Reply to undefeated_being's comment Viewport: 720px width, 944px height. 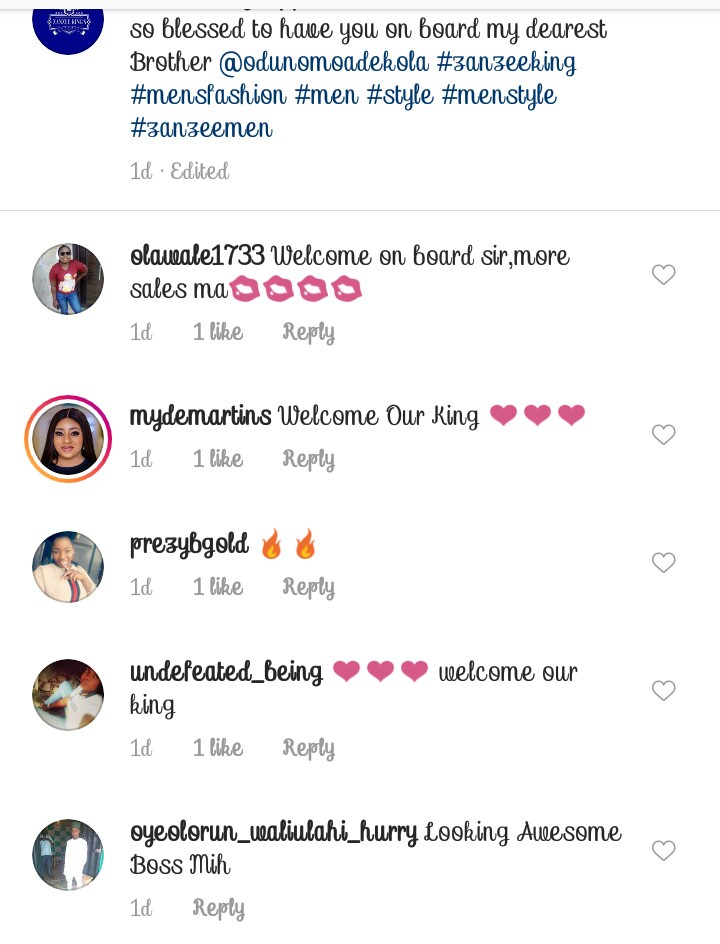pos(308,748)
